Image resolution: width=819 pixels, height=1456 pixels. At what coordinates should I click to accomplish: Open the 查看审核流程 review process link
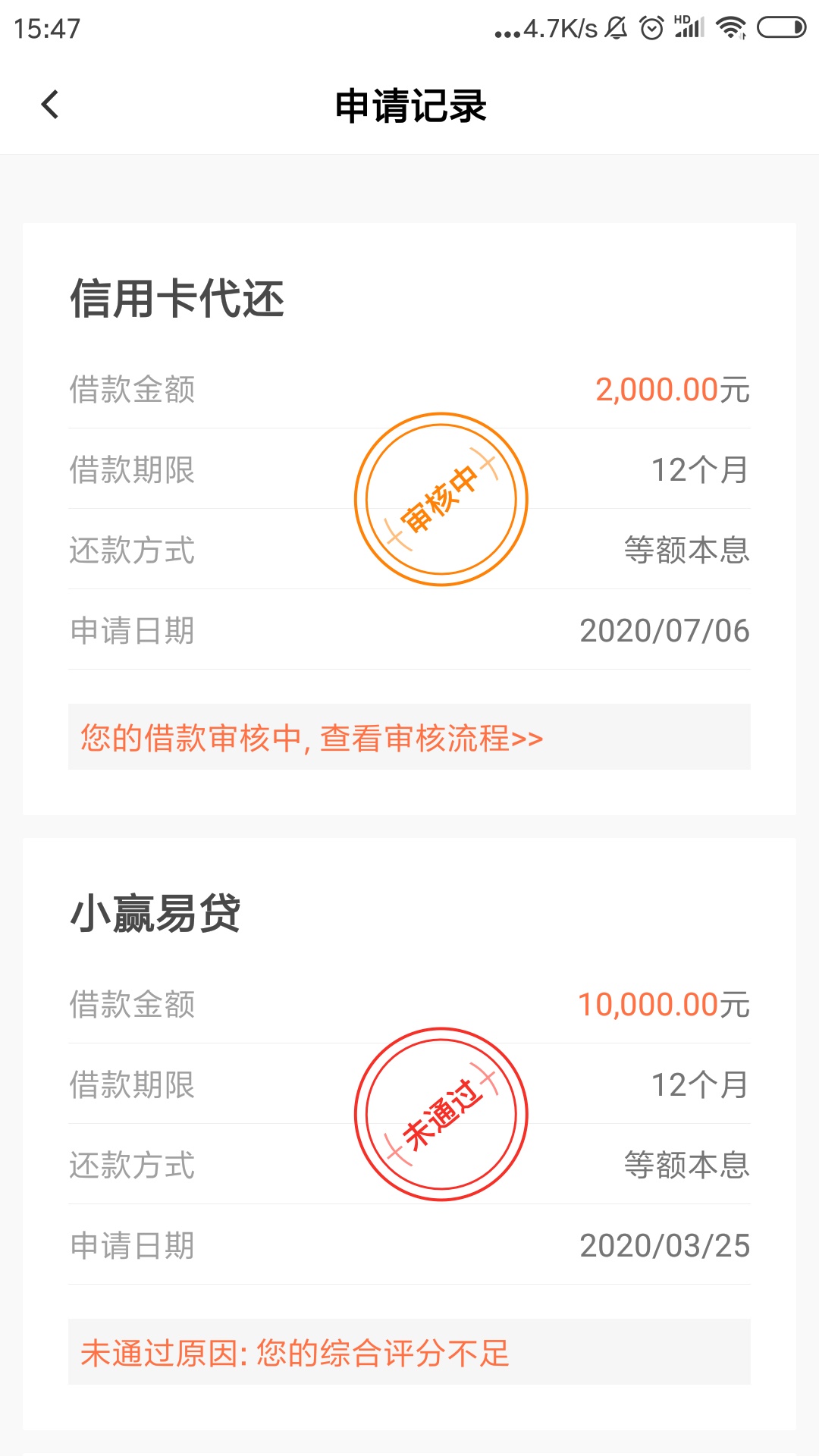431,738
